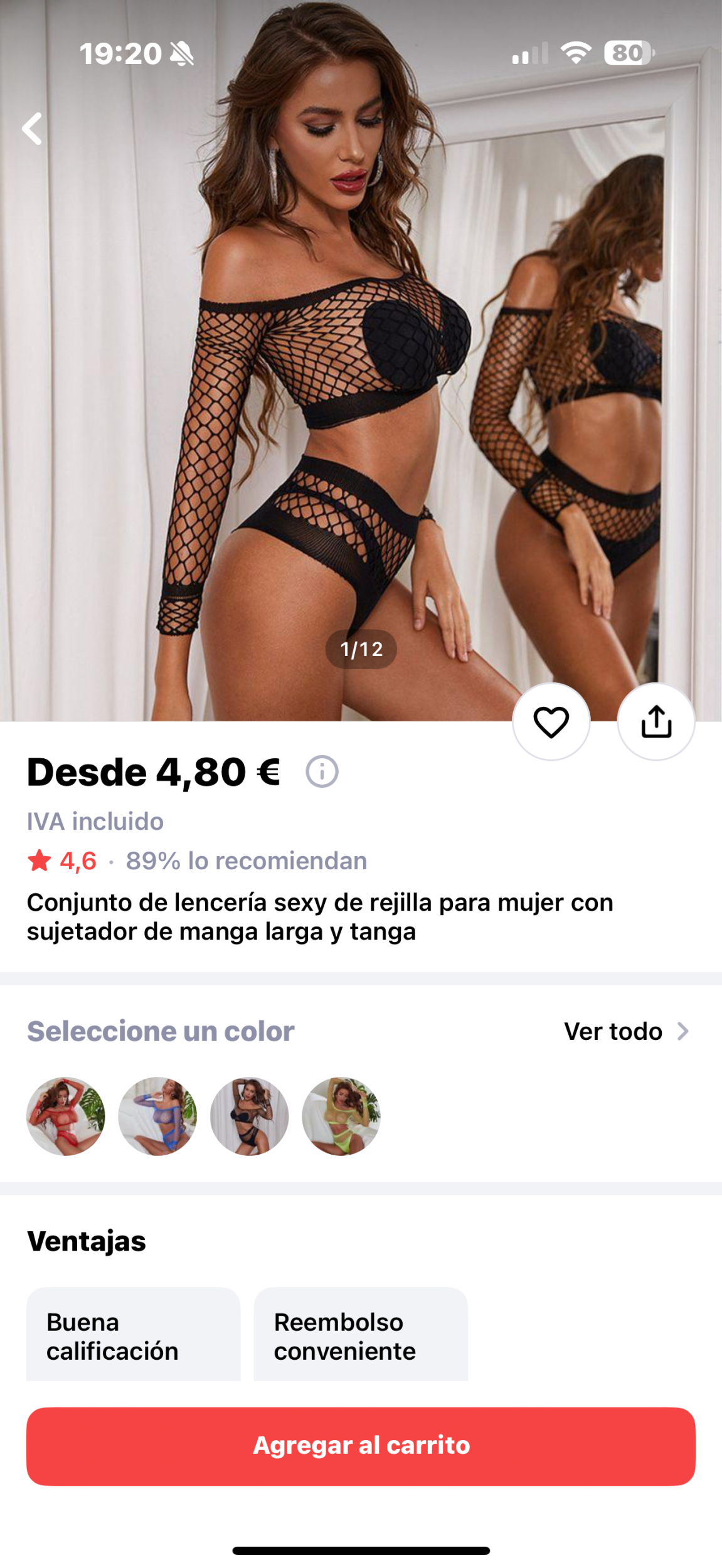Pick the black color option

pos(250,1116)
